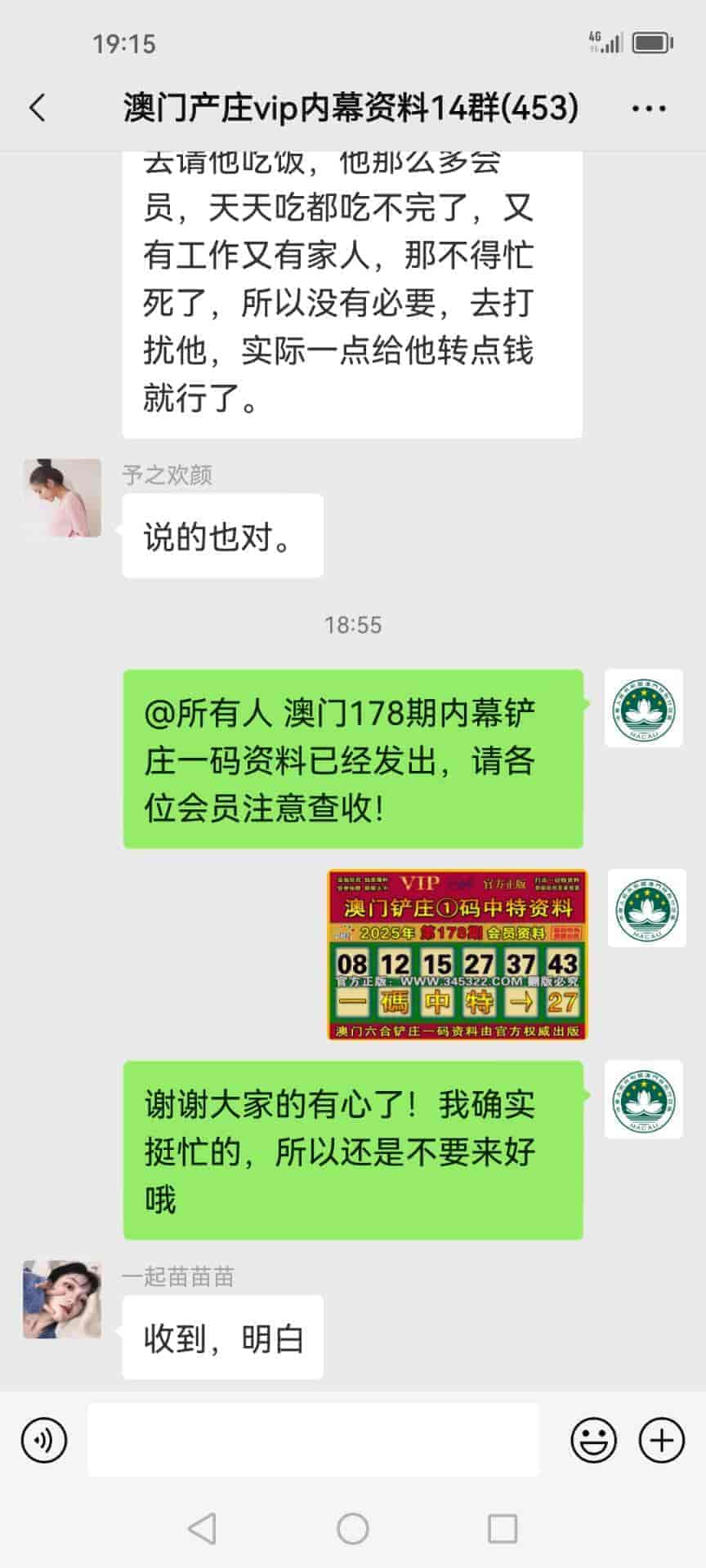Switch to voice message input
The image size is (706, 1568).
[44, 1440]
